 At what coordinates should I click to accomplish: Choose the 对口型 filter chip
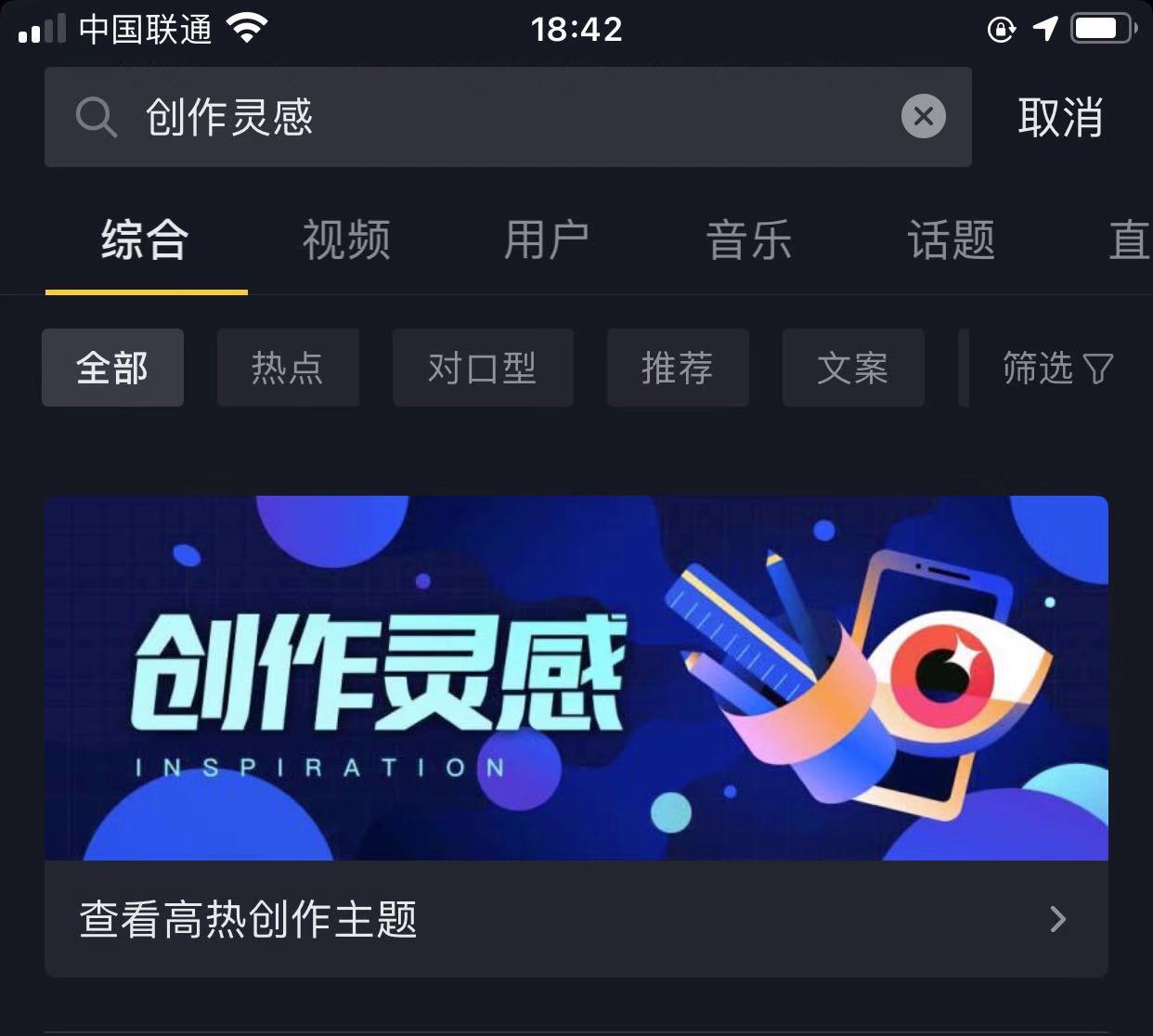483,369
